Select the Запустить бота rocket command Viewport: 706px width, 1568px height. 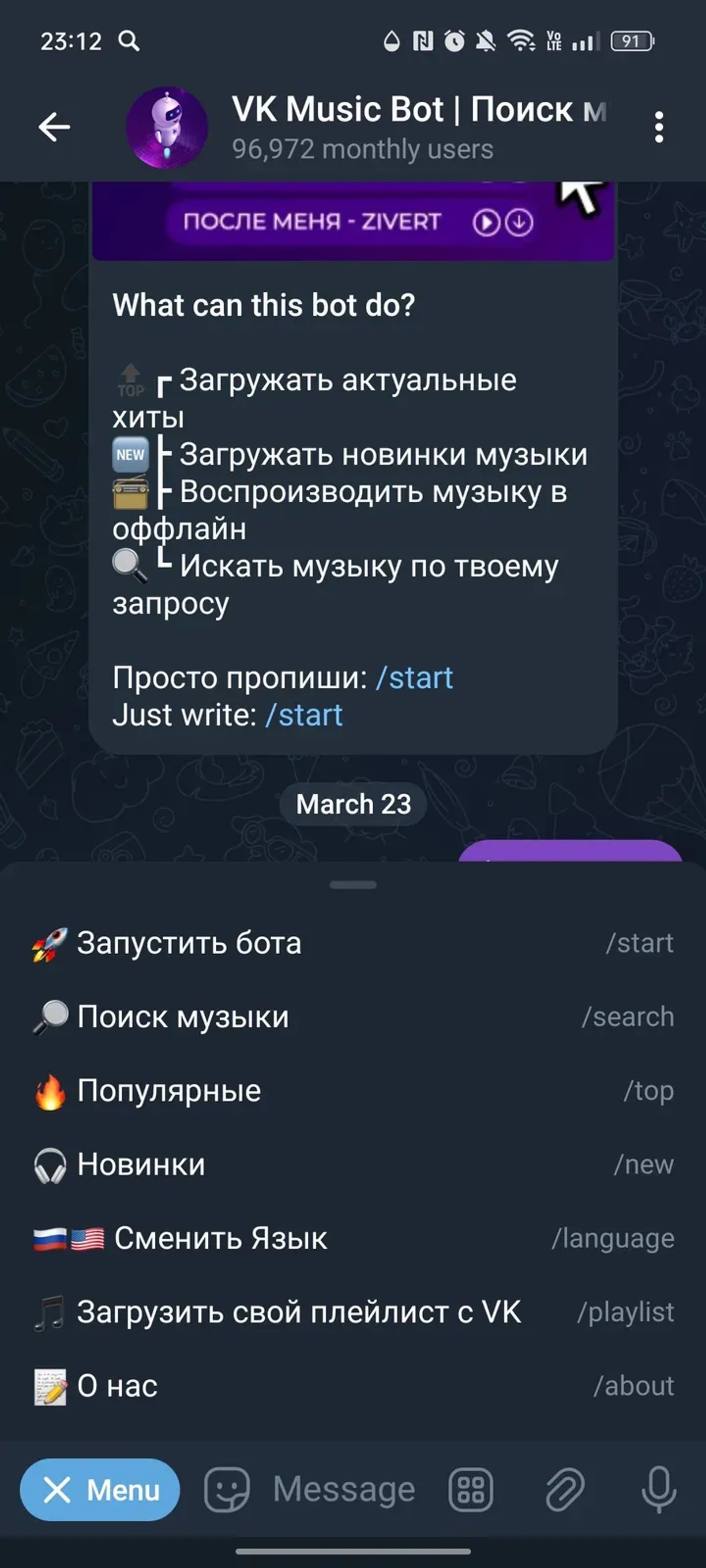pos(189,942)
